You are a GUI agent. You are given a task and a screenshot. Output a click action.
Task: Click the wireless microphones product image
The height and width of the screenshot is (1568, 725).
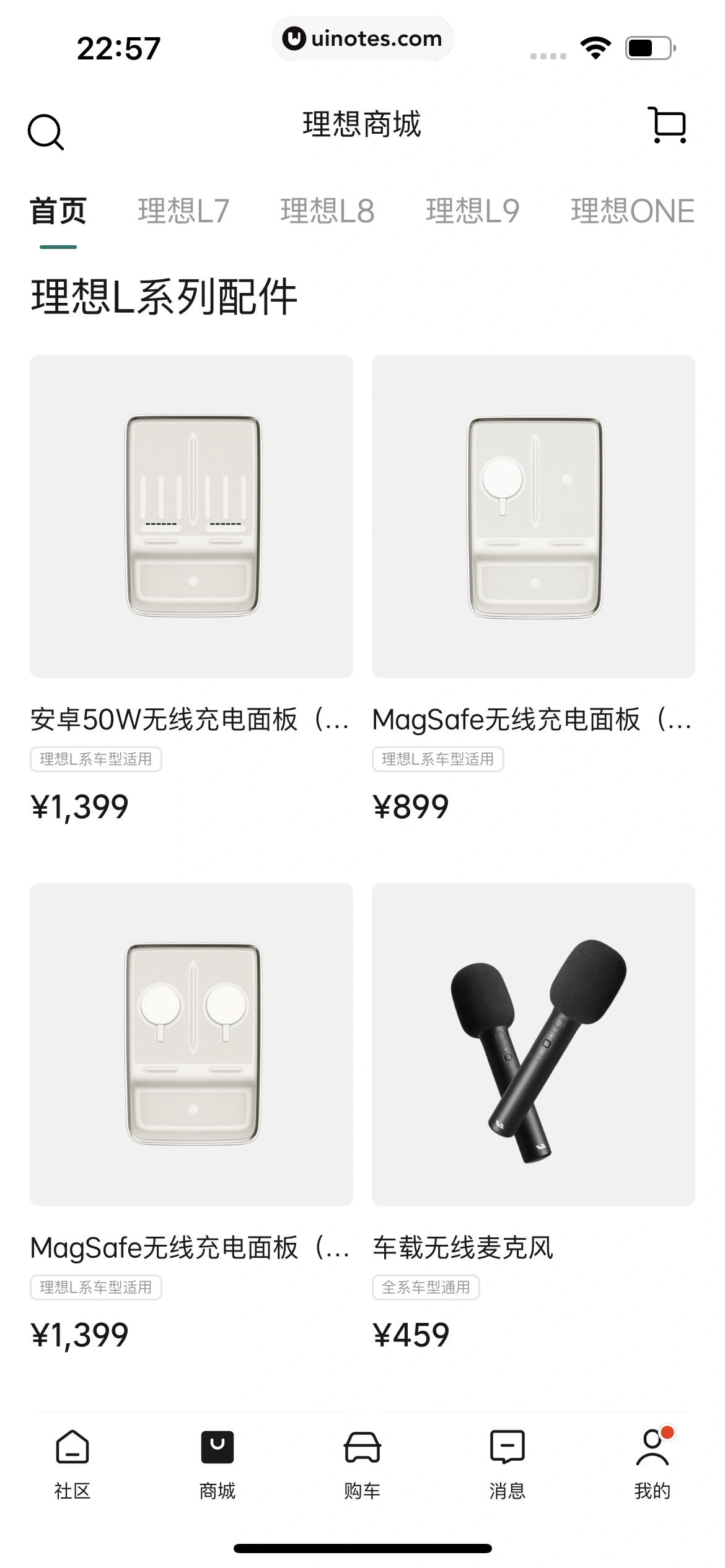point(532,1047)
